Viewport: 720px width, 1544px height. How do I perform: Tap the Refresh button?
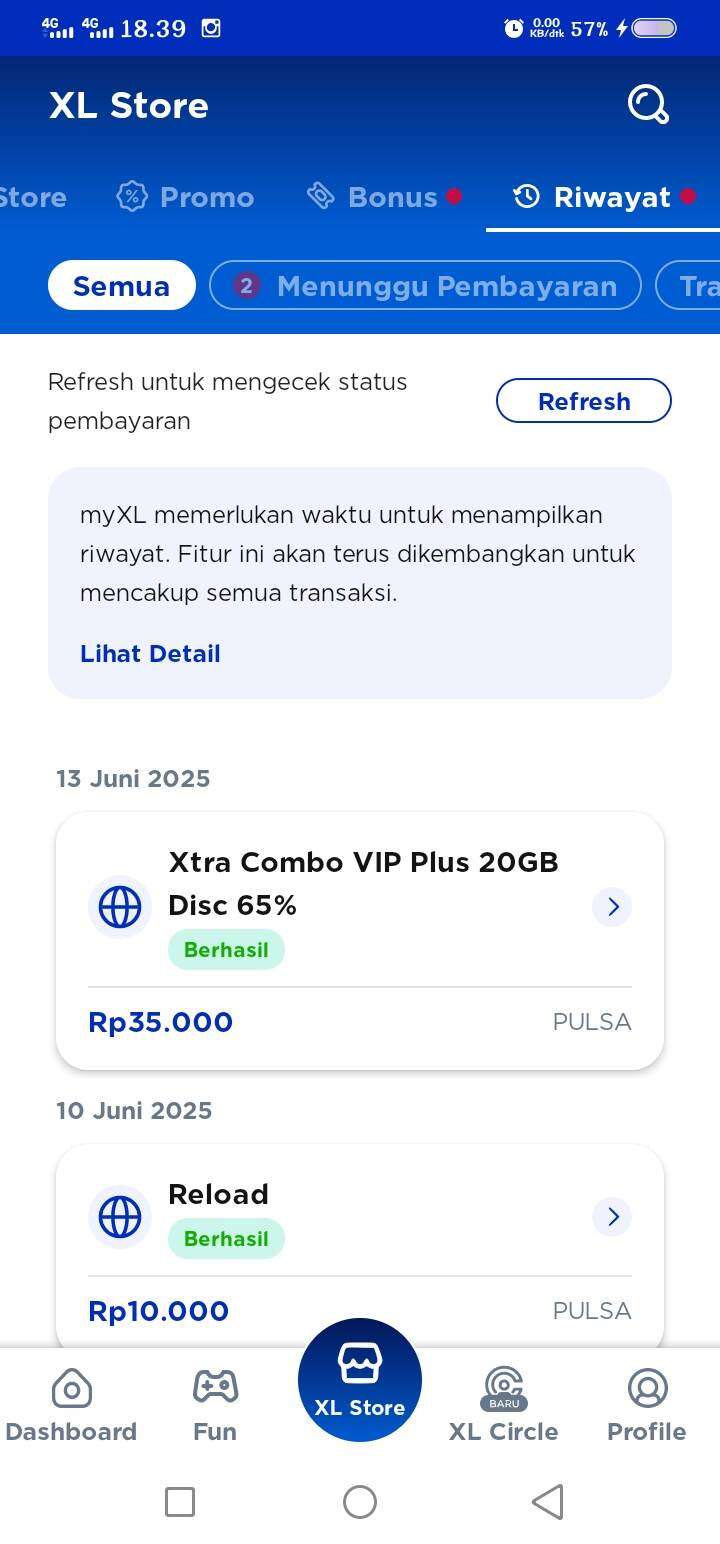[x=584, y=401]
